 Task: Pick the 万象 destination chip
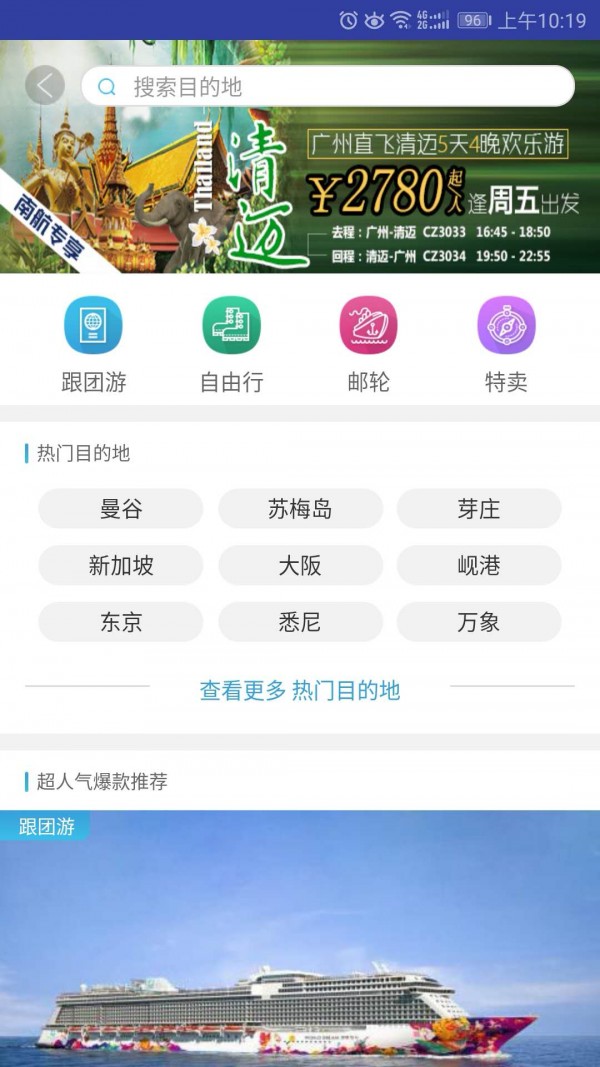point(479,622)
